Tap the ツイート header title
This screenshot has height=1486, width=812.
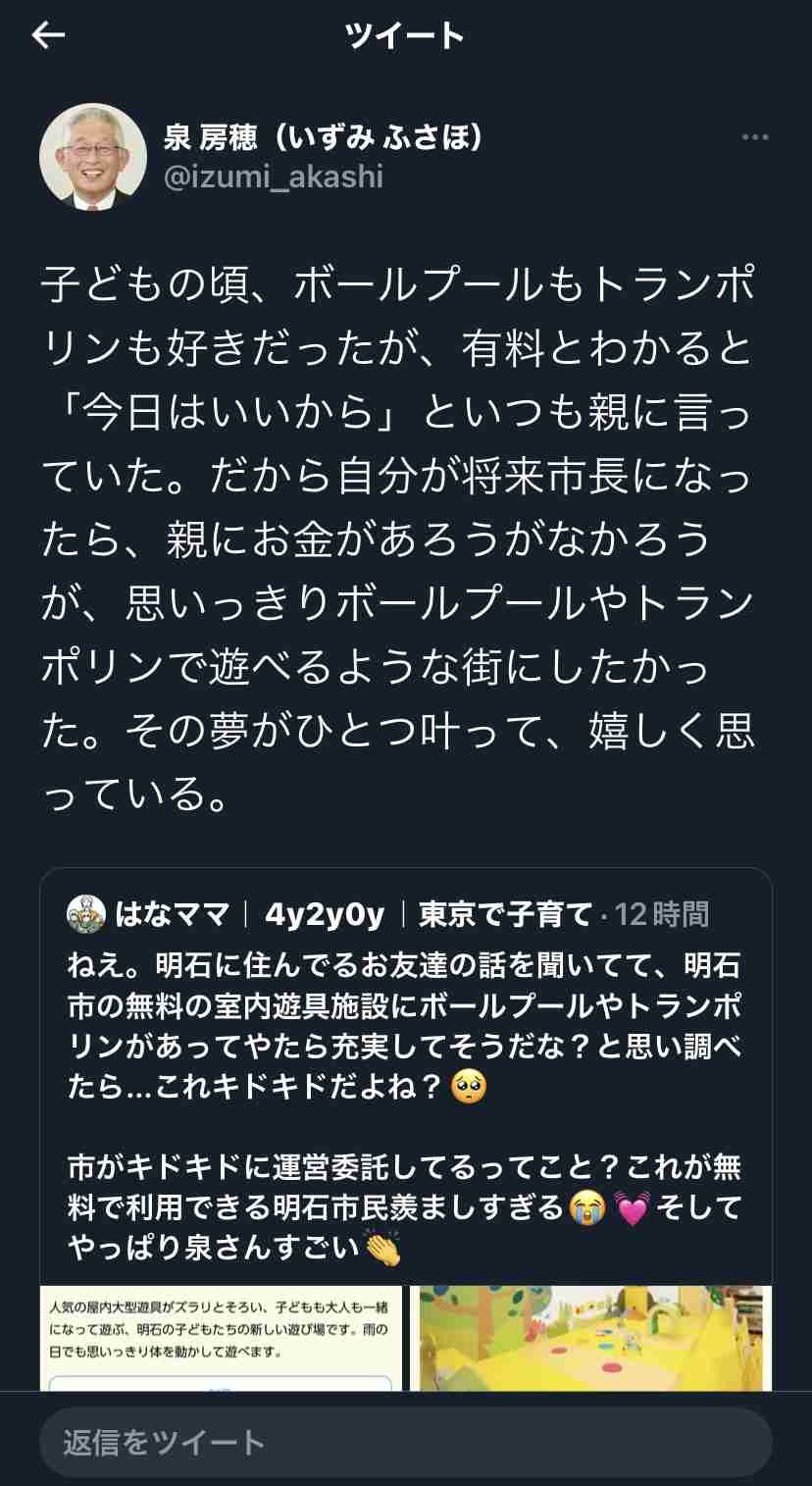(406, 34)
